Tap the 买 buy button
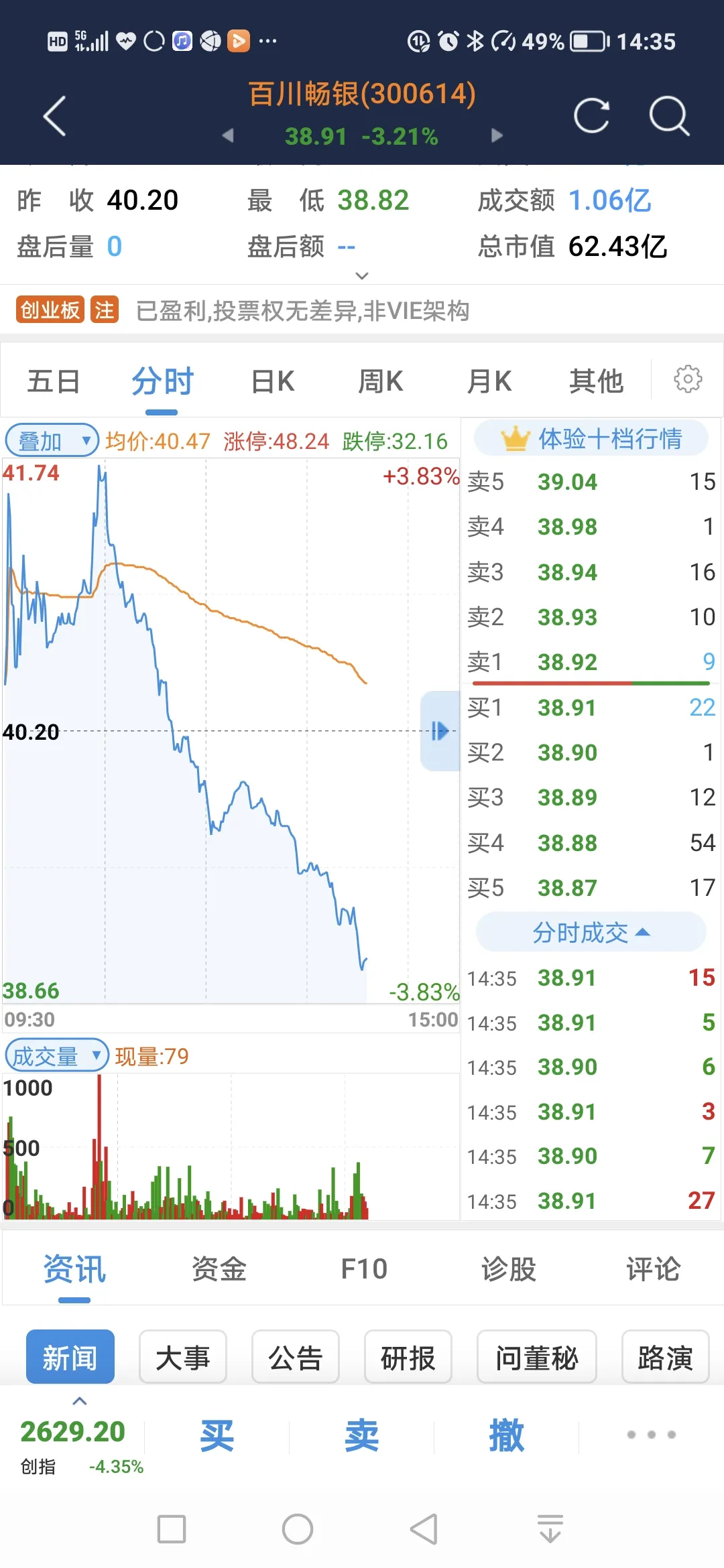The image size is (724, 1568). 217,1435
